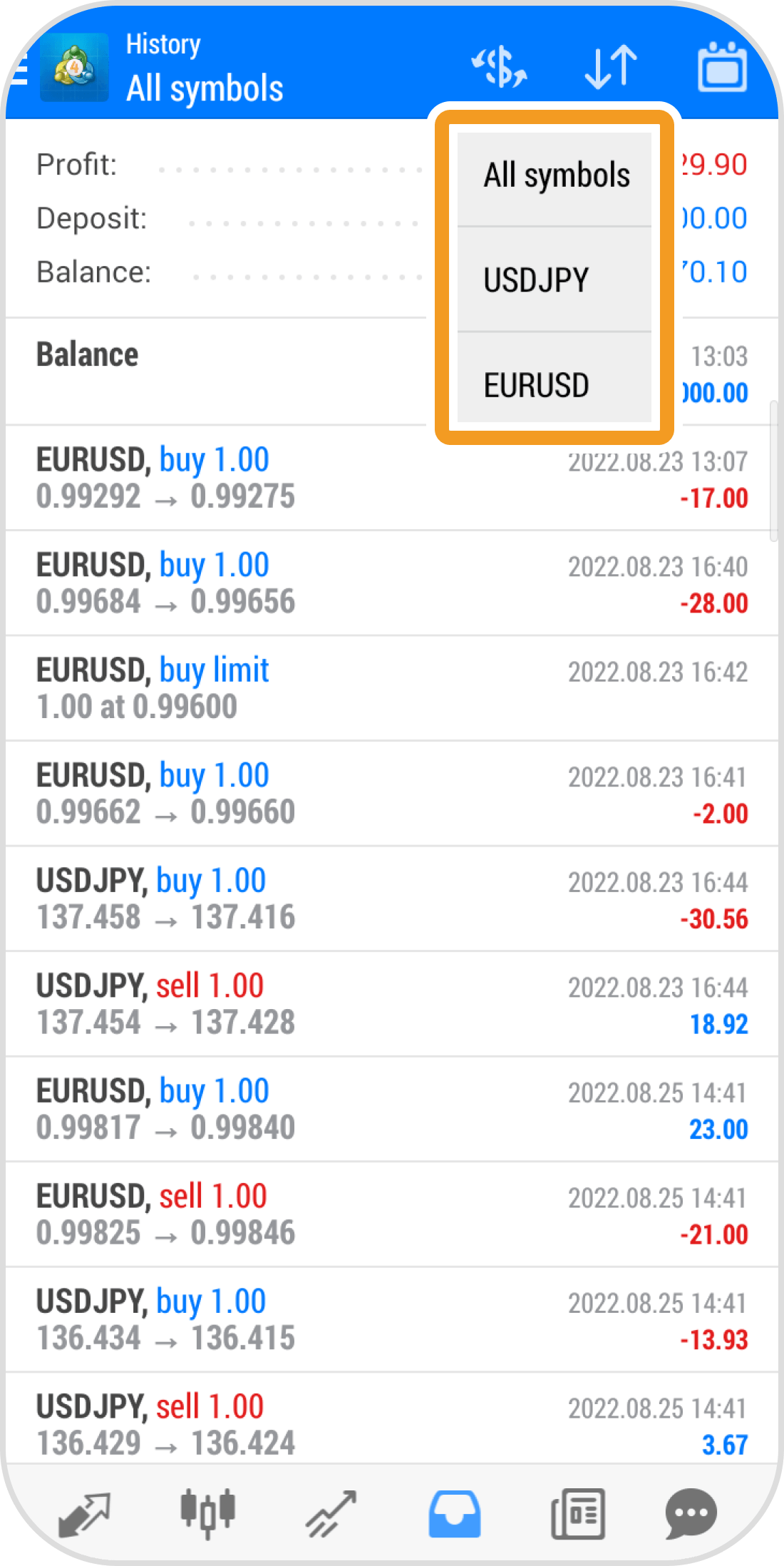Filter history by USDJPY
This screenshot has height=1566, width=784.
tap(555, 280)
